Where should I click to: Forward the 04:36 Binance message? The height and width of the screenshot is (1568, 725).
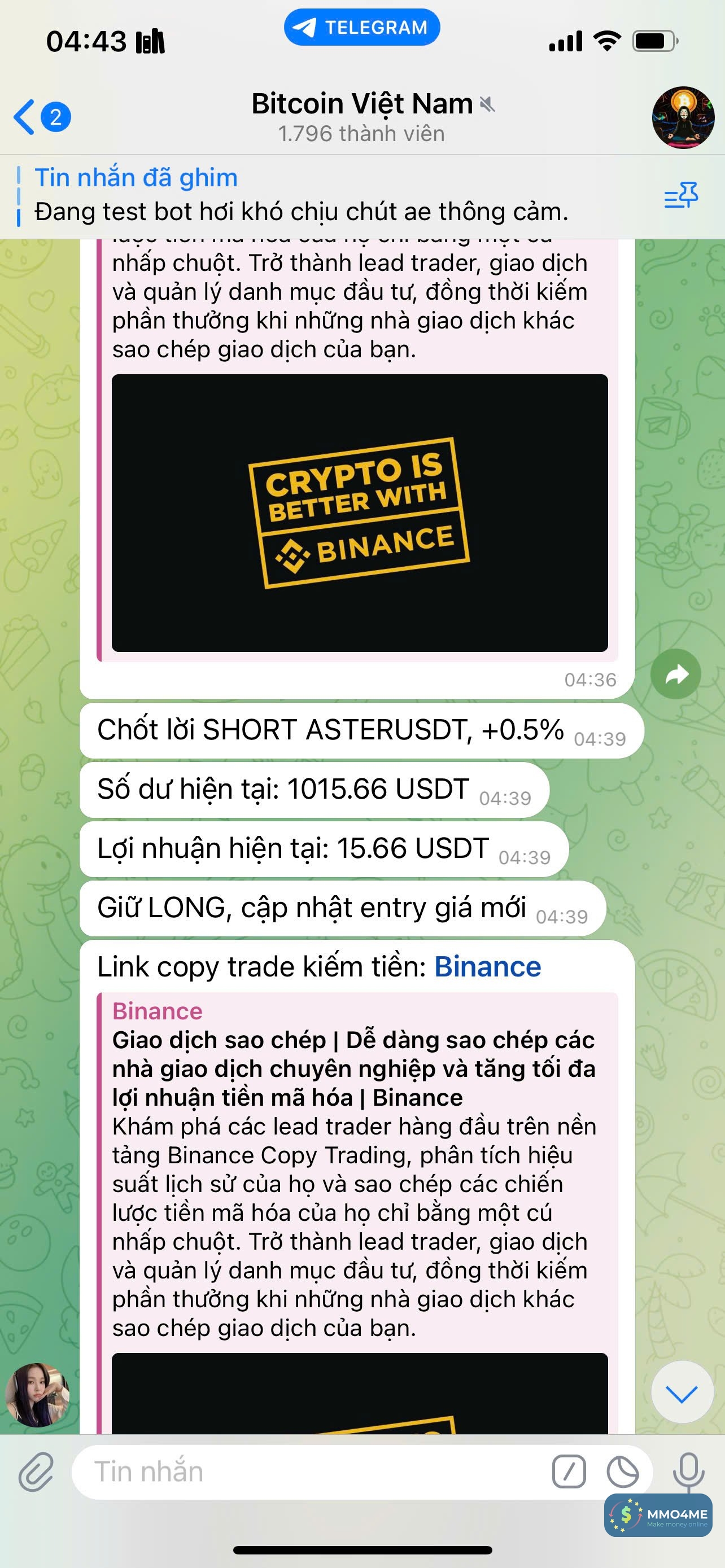pos(675,674)
